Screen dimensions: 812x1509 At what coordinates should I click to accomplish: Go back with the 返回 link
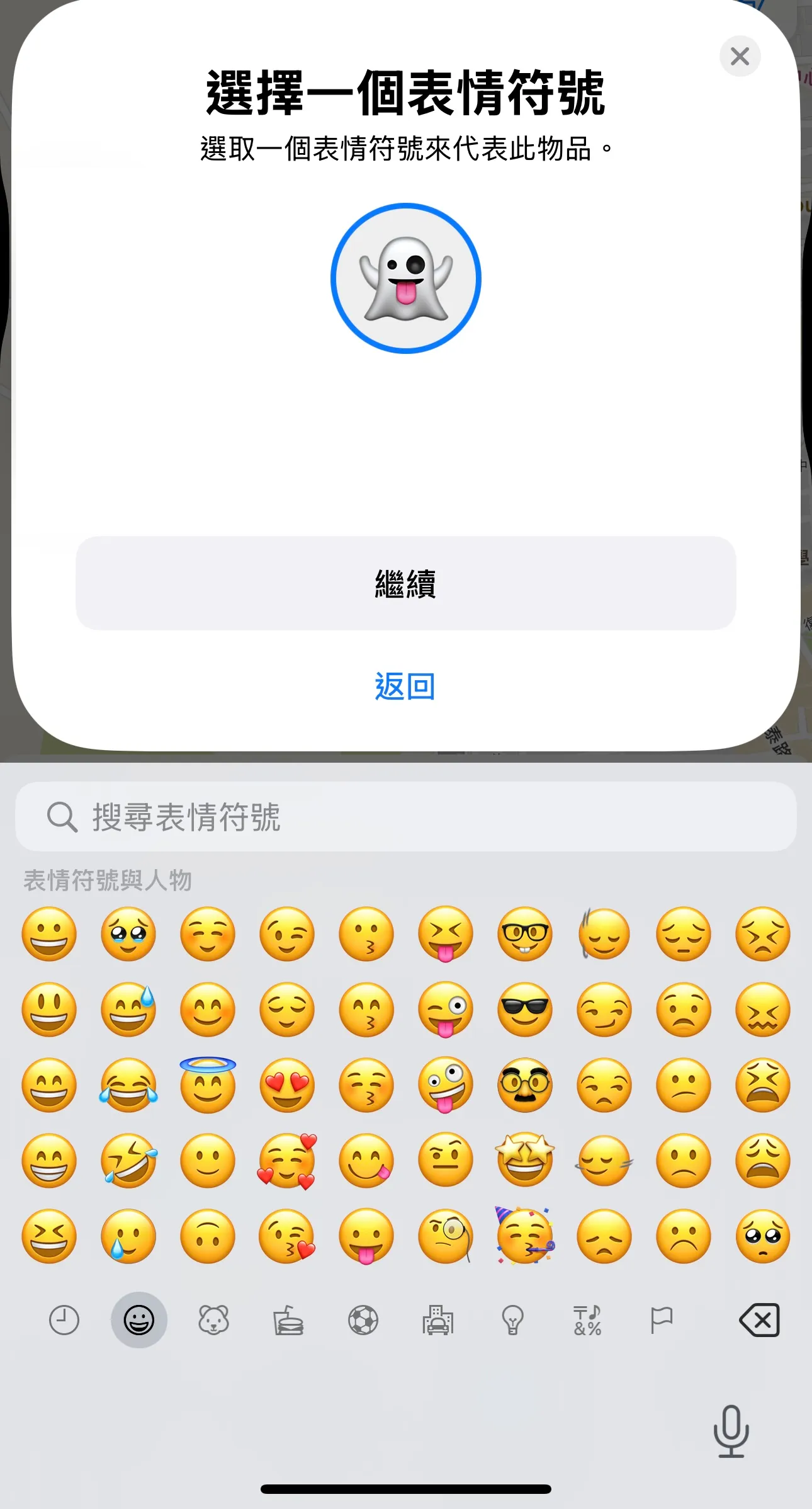405,686
